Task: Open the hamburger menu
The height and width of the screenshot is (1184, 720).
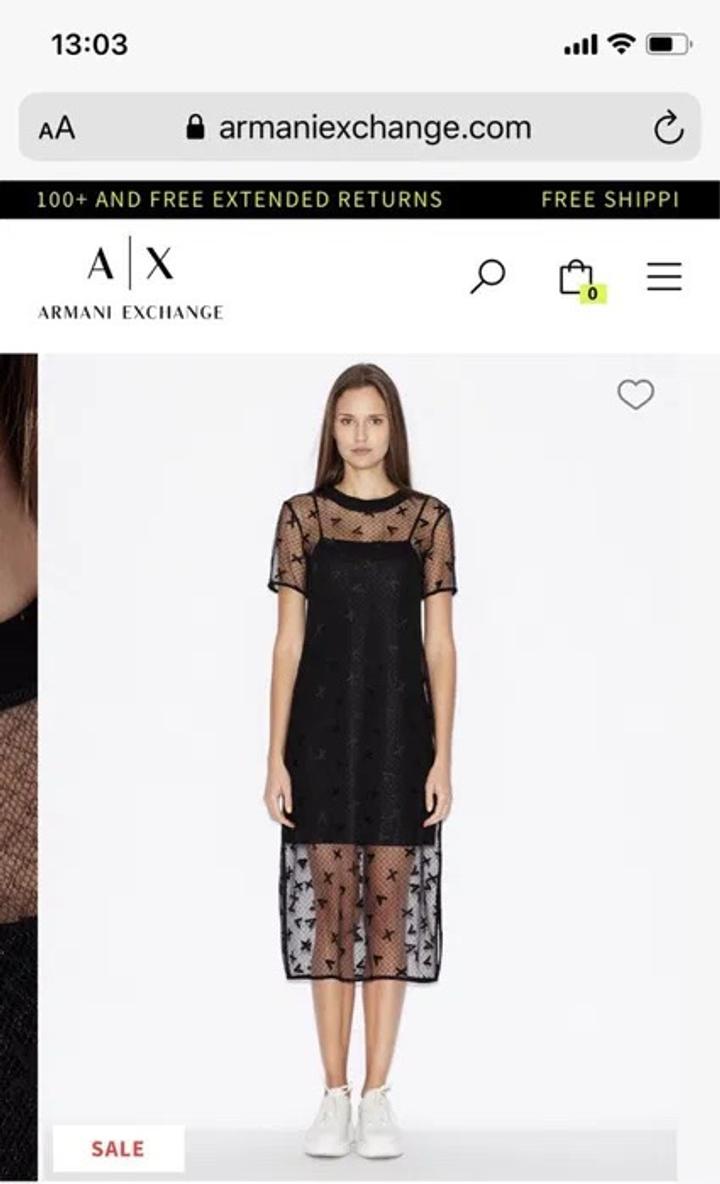Action: [664, 276]
